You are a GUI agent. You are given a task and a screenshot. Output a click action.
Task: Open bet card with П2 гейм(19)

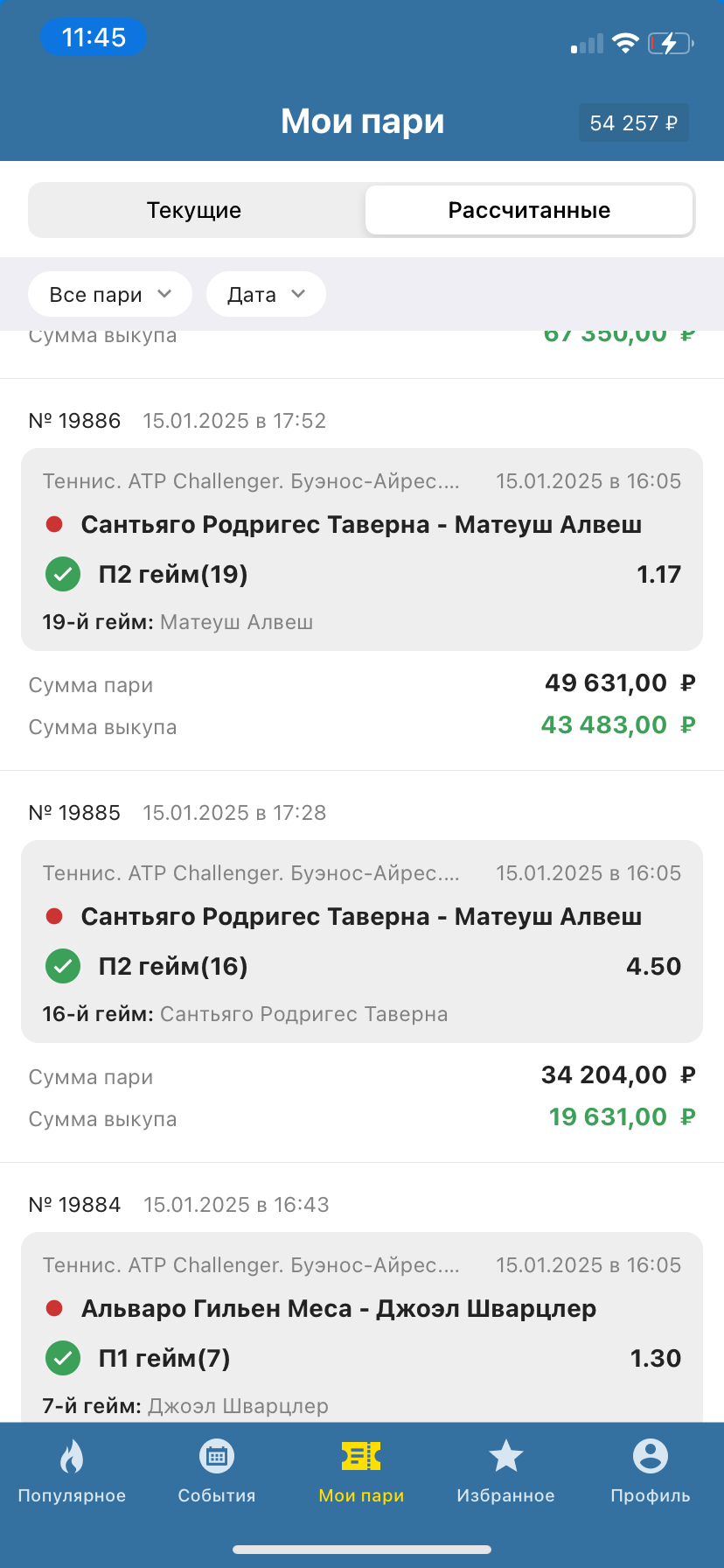click(x=361, y=549)
